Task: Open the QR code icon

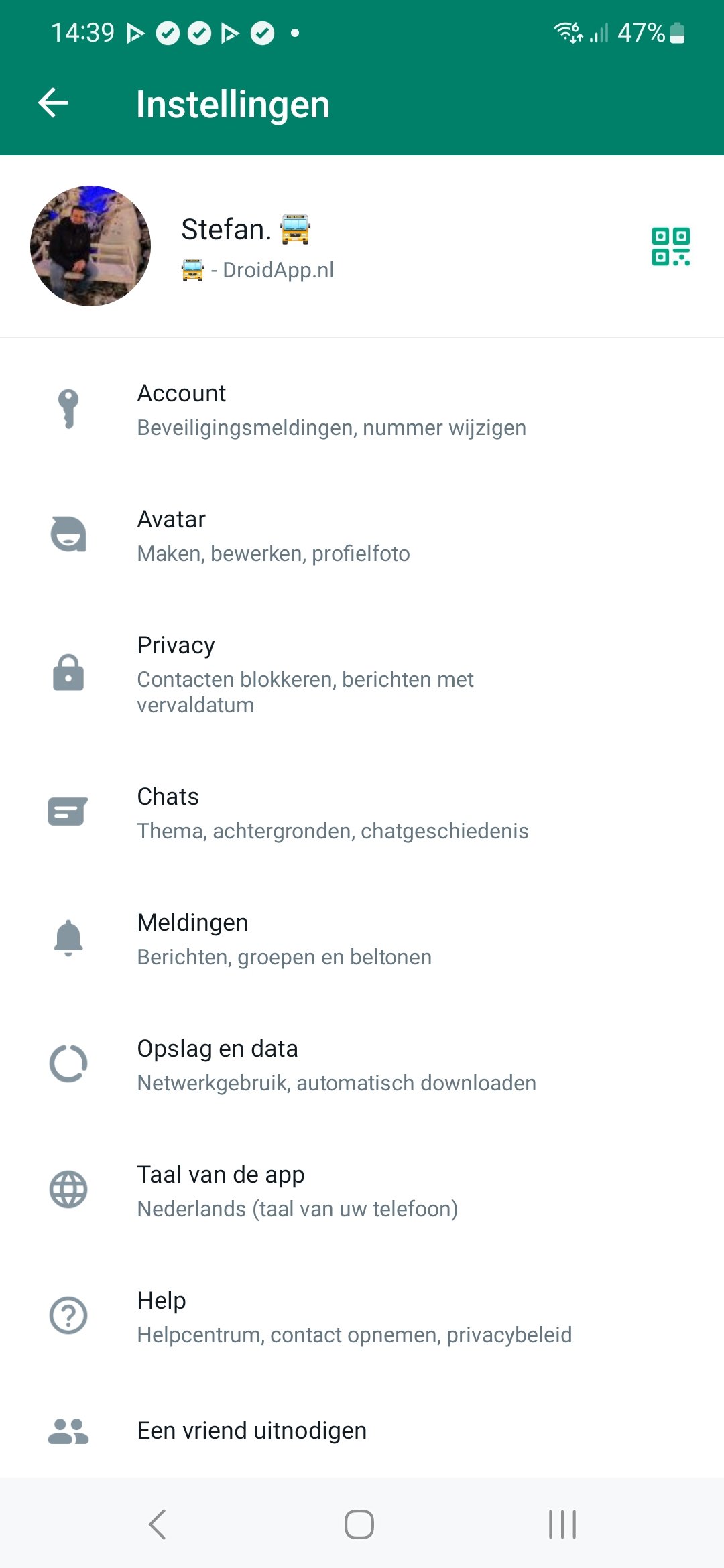Action: 671,247
